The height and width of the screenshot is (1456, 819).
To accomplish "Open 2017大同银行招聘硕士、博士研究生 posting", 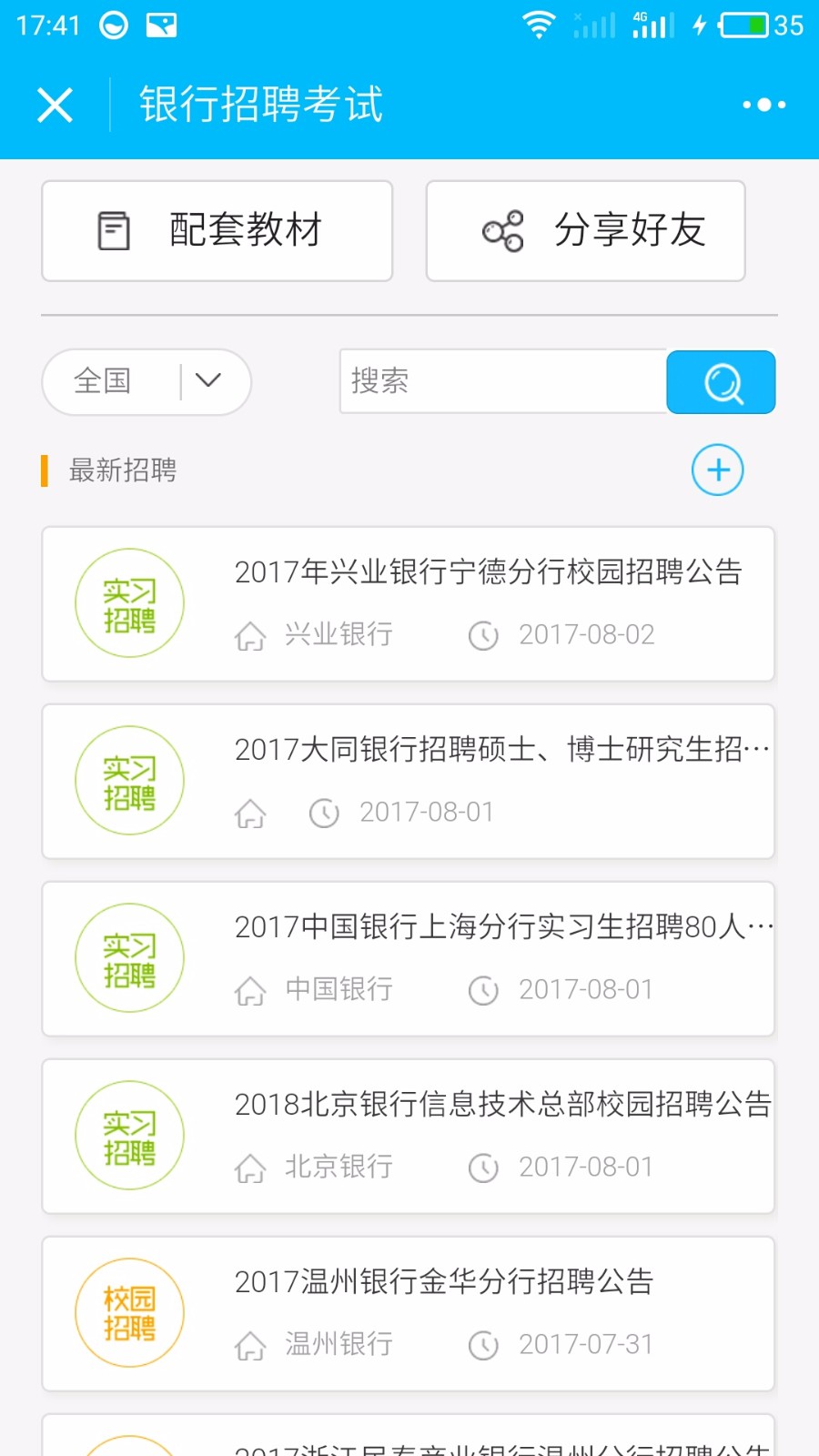I will click(408, 781).
